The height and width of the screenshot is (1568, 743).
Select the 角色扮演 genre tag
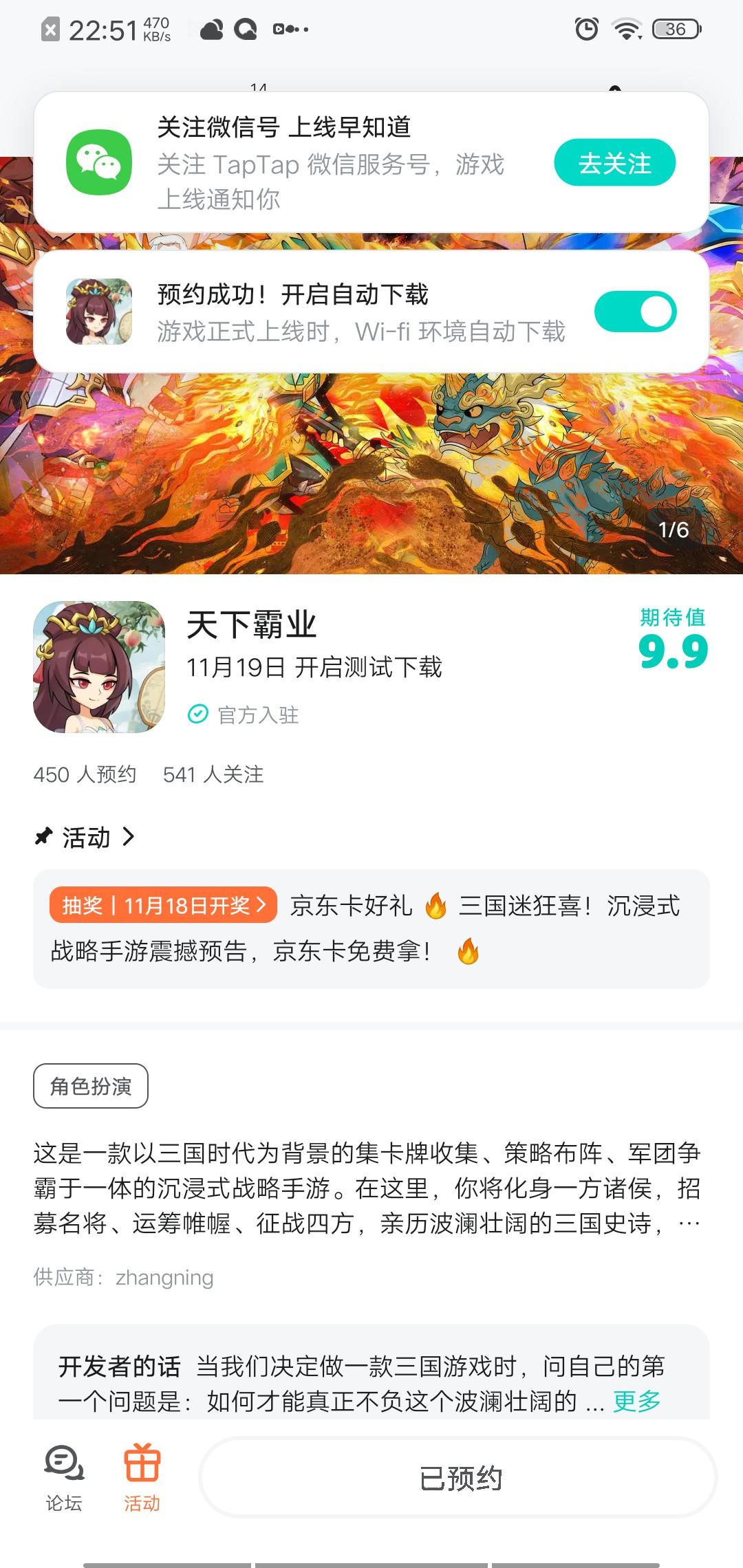(x=90, y=1085)
